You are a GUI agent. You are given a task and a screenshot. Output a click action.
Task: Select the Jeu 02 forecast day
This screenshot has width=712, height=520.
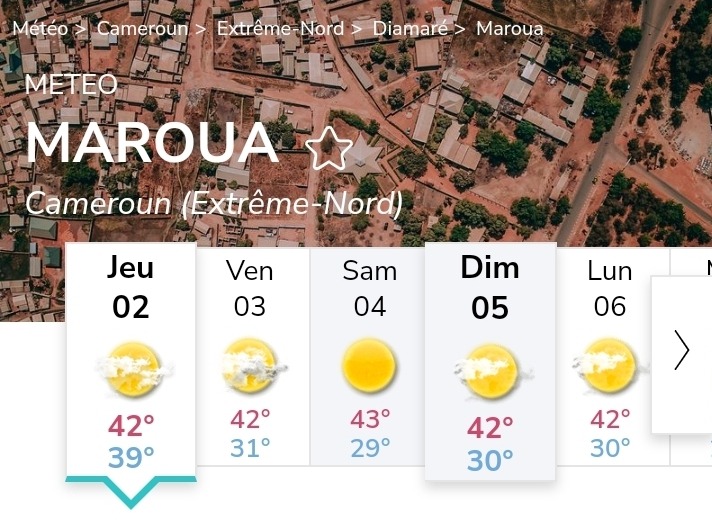(x=130, y=360)
